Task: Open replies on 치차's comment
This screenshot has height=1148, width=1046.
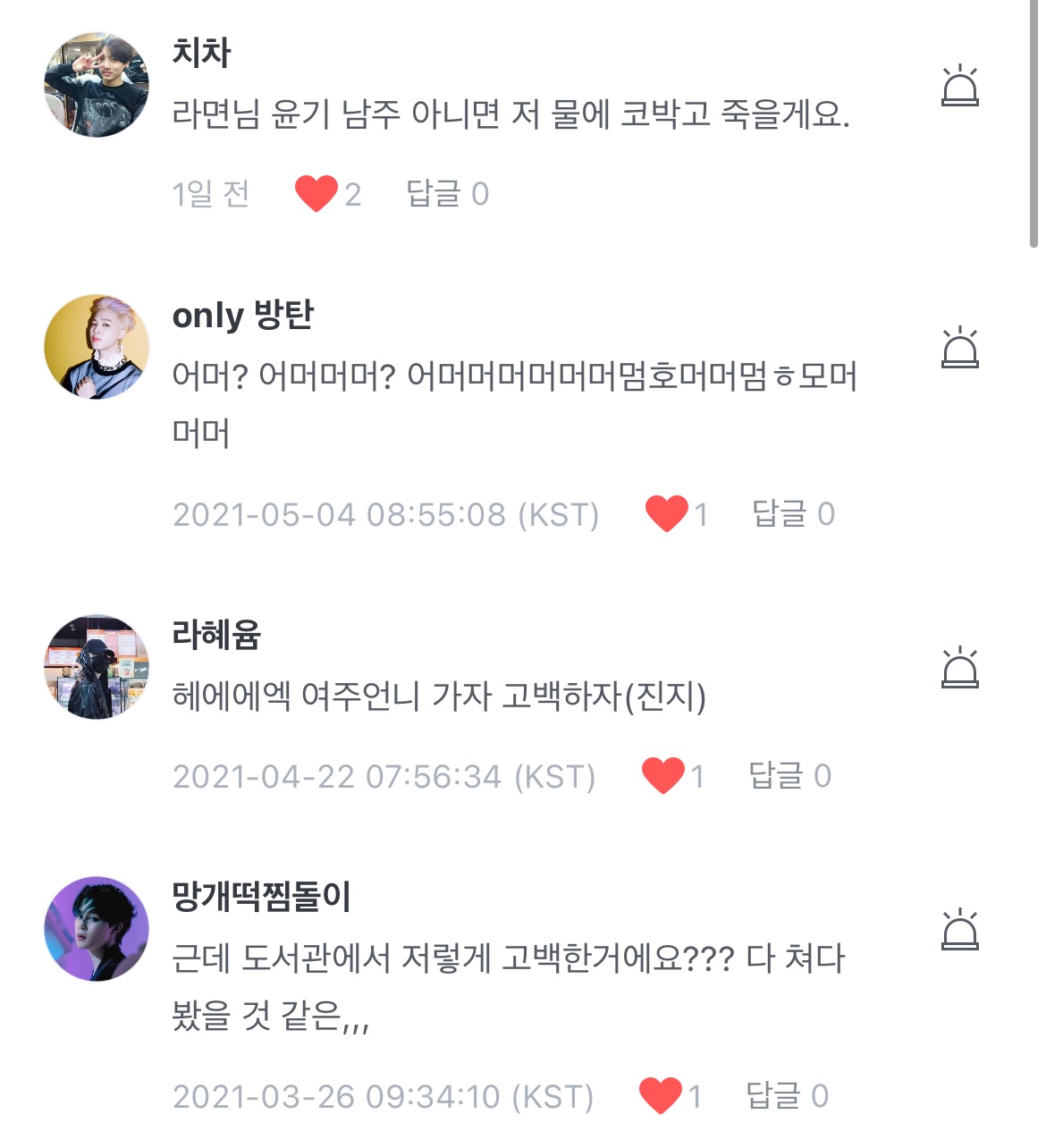Action: pos(447,194)
